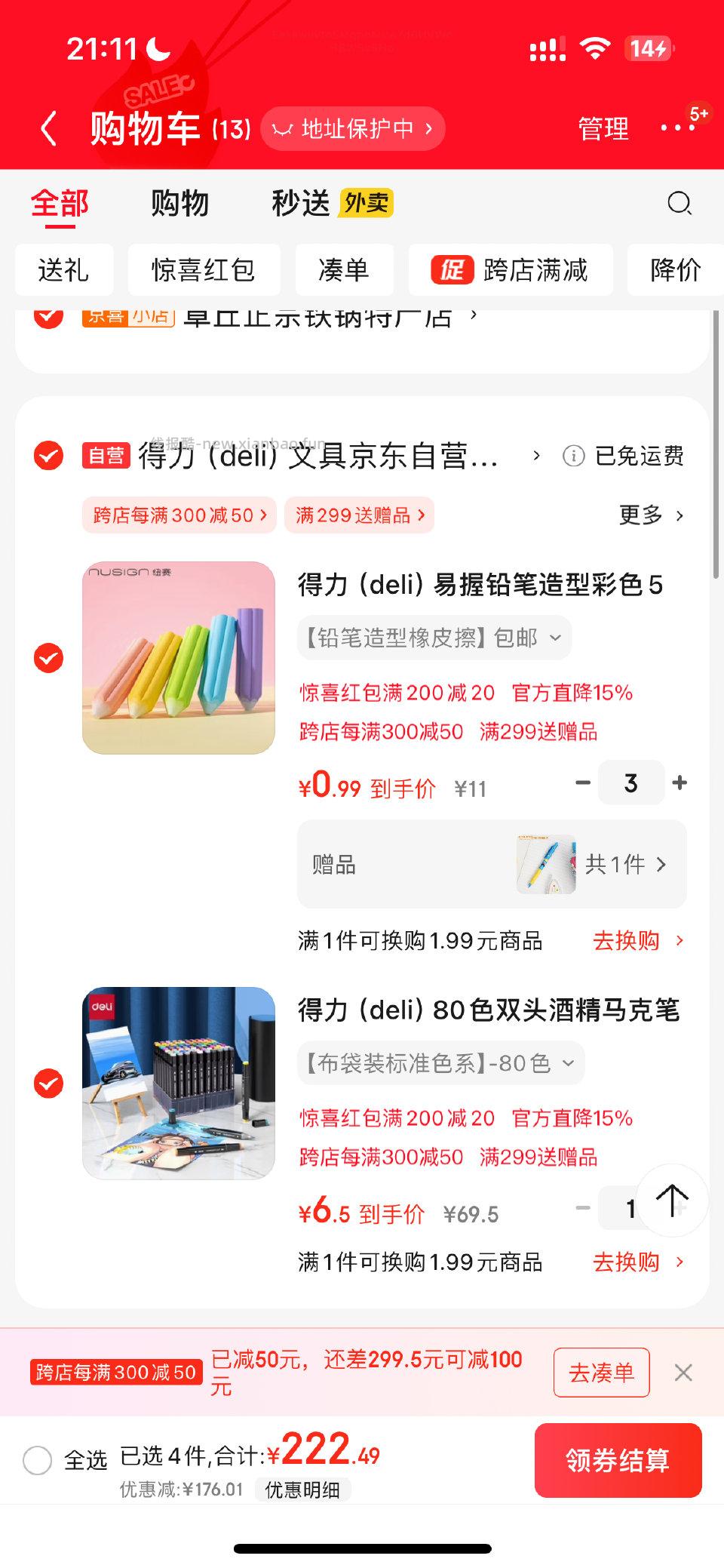Viewport: 724px width, 1568px height.
Task: Switch to the 秒送 tab
Action: [x=299, y=203]
